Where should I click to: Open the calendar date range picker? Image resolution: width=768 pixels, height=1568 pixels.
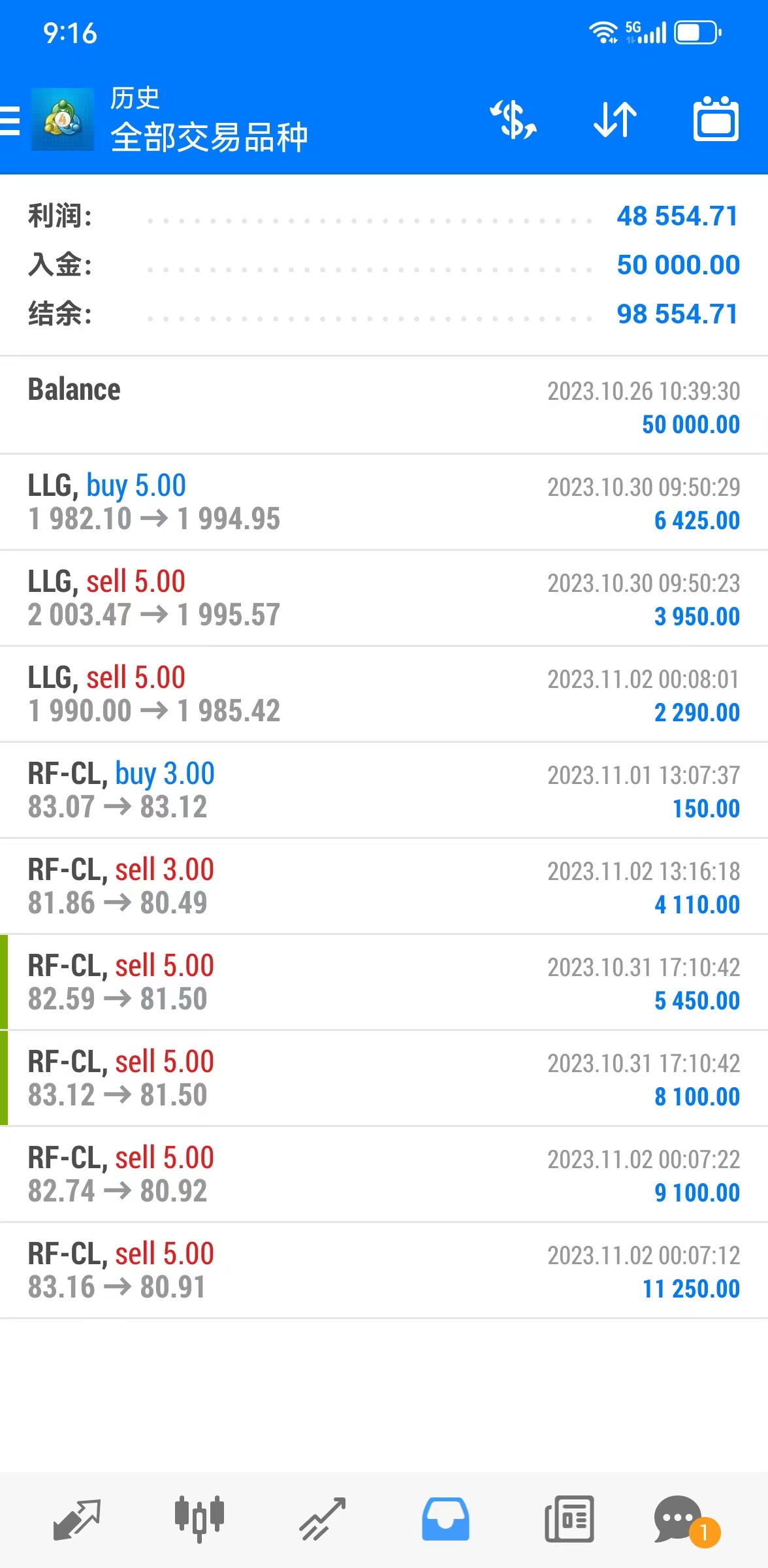716,119
